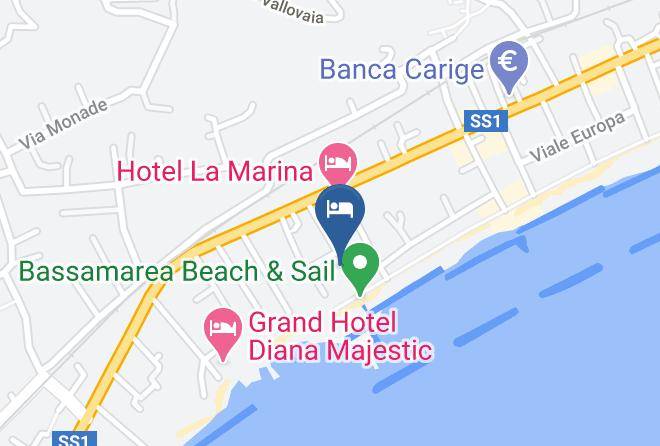660x446 pixels.
Task: Select the Grand Hotel Diana Majestic marker
Action: 223,333
